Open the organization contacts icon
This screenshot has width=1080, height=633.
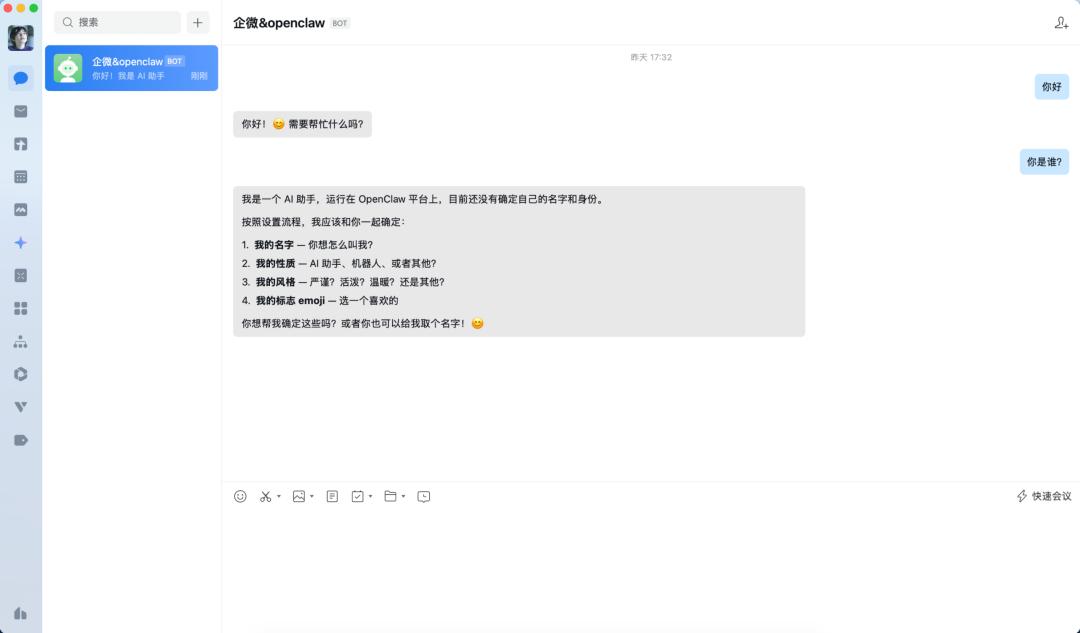coord(21,342)
